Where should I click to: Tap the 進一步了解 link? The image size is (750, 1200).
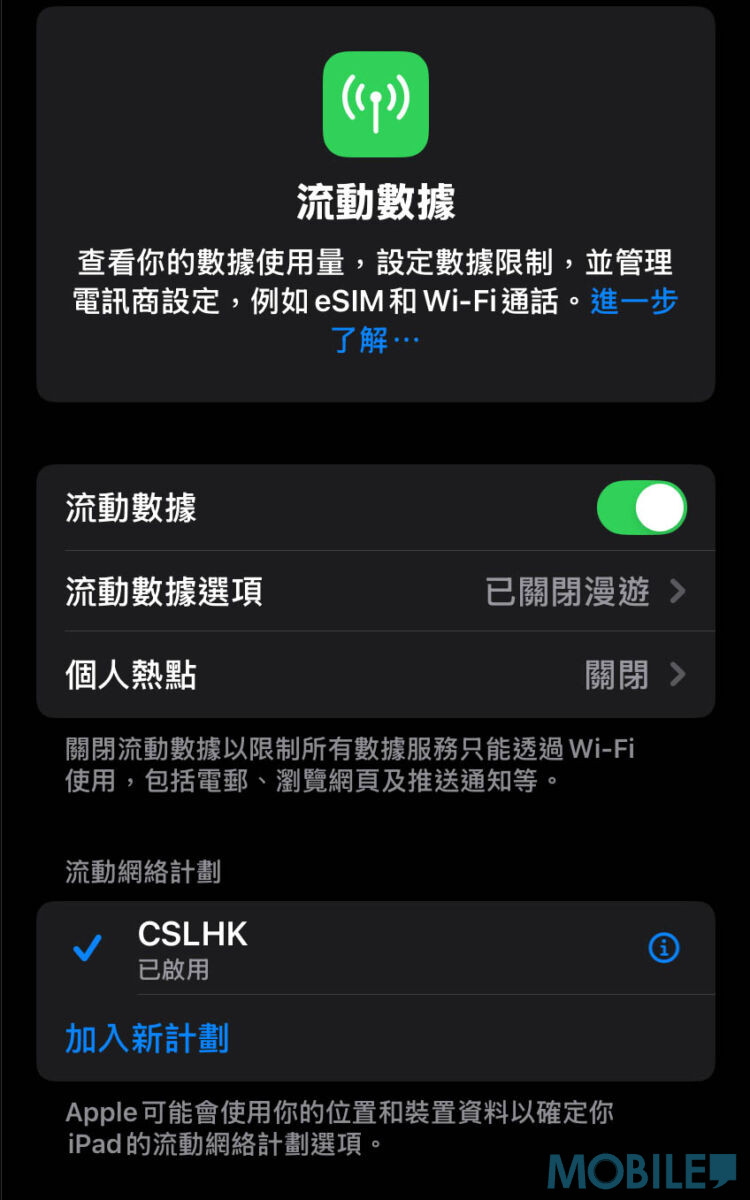(x=632, y=302)
